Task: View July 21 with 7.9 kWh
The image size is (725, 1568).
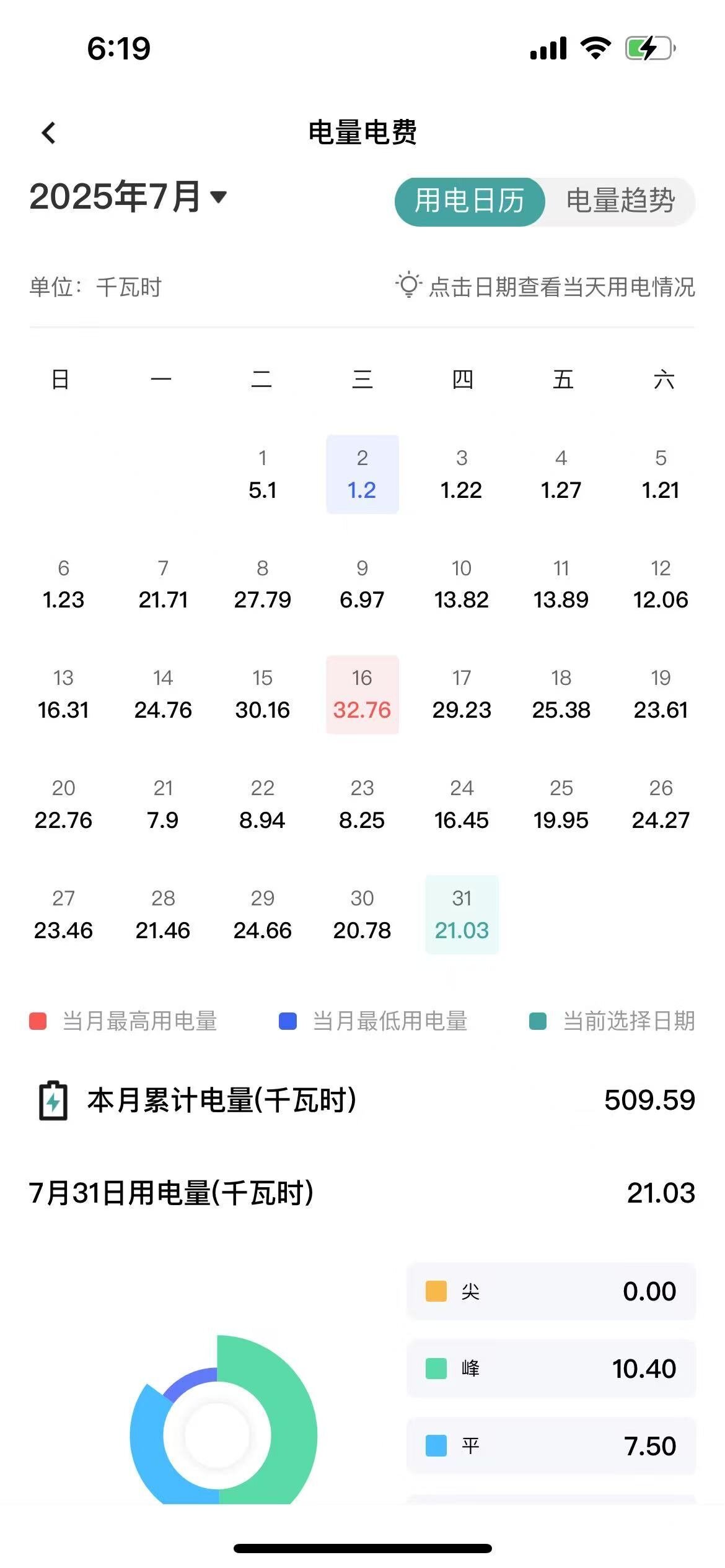Action: pyautogui.click(x=163, y=805)
